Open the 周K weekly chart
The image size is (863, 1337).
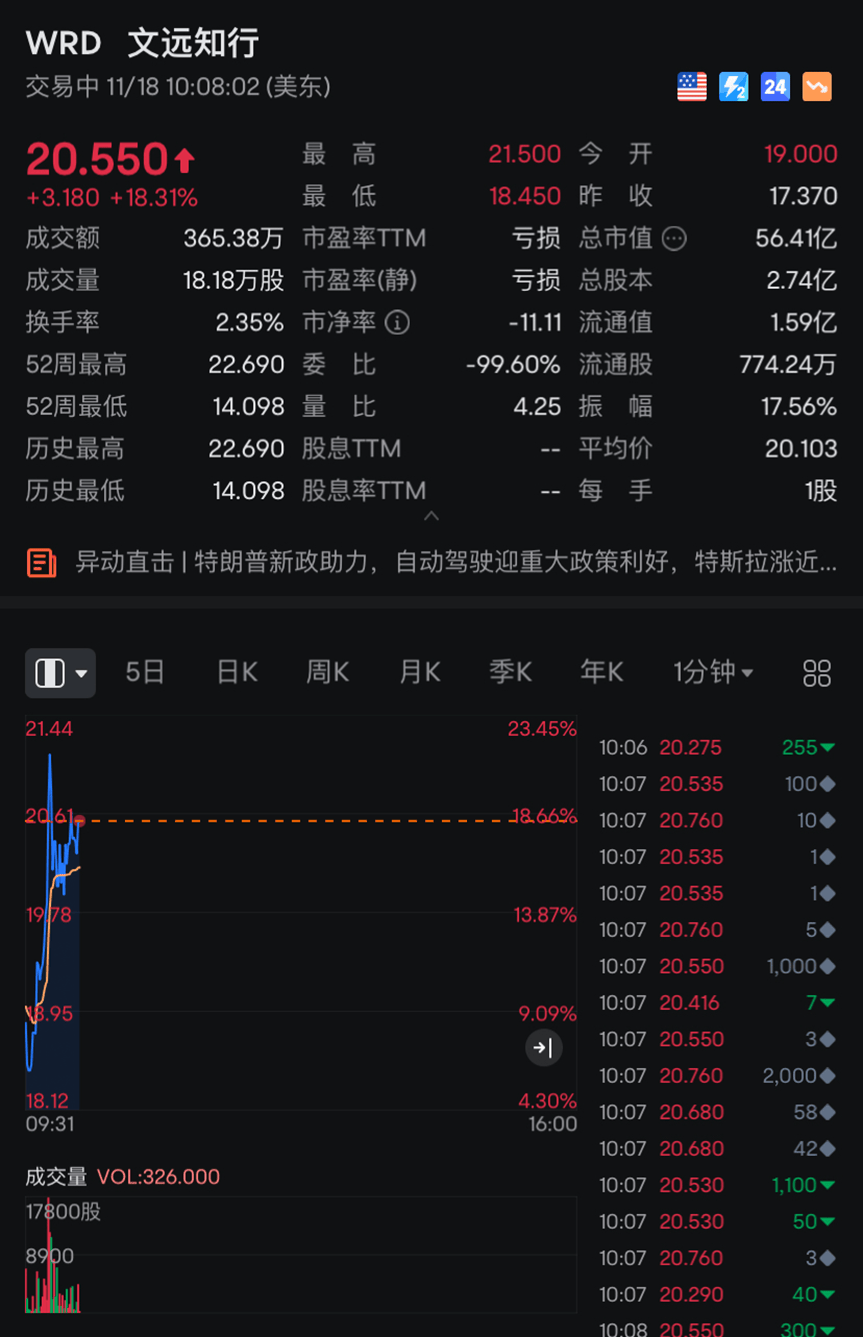click(326, 673)
